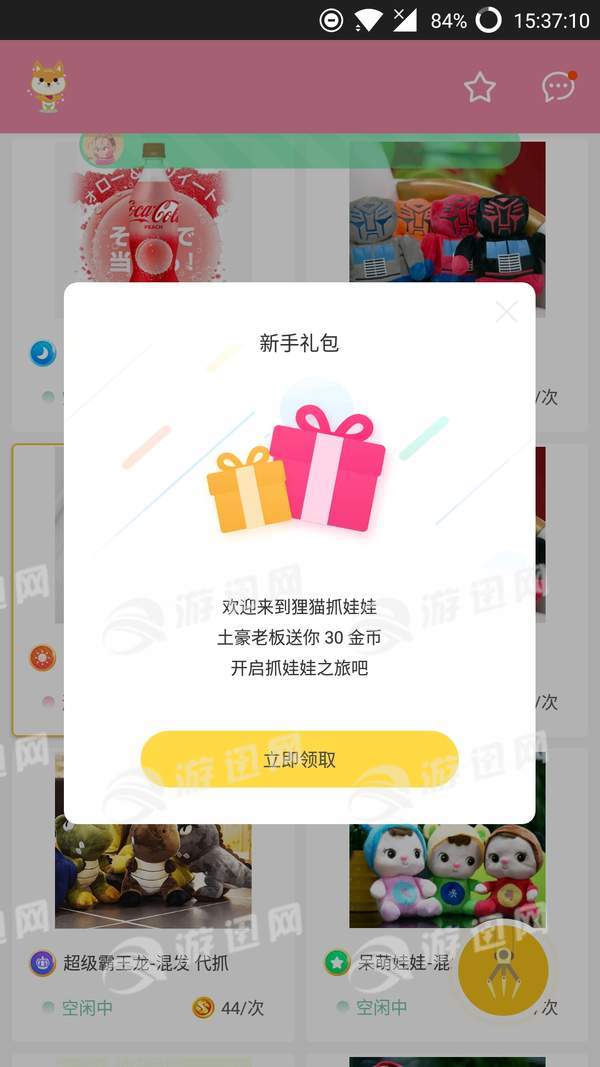This screenshot has width=600, height=1067.
Task: Open the messages chat bubble icon
Action: (x=558, y=88)
